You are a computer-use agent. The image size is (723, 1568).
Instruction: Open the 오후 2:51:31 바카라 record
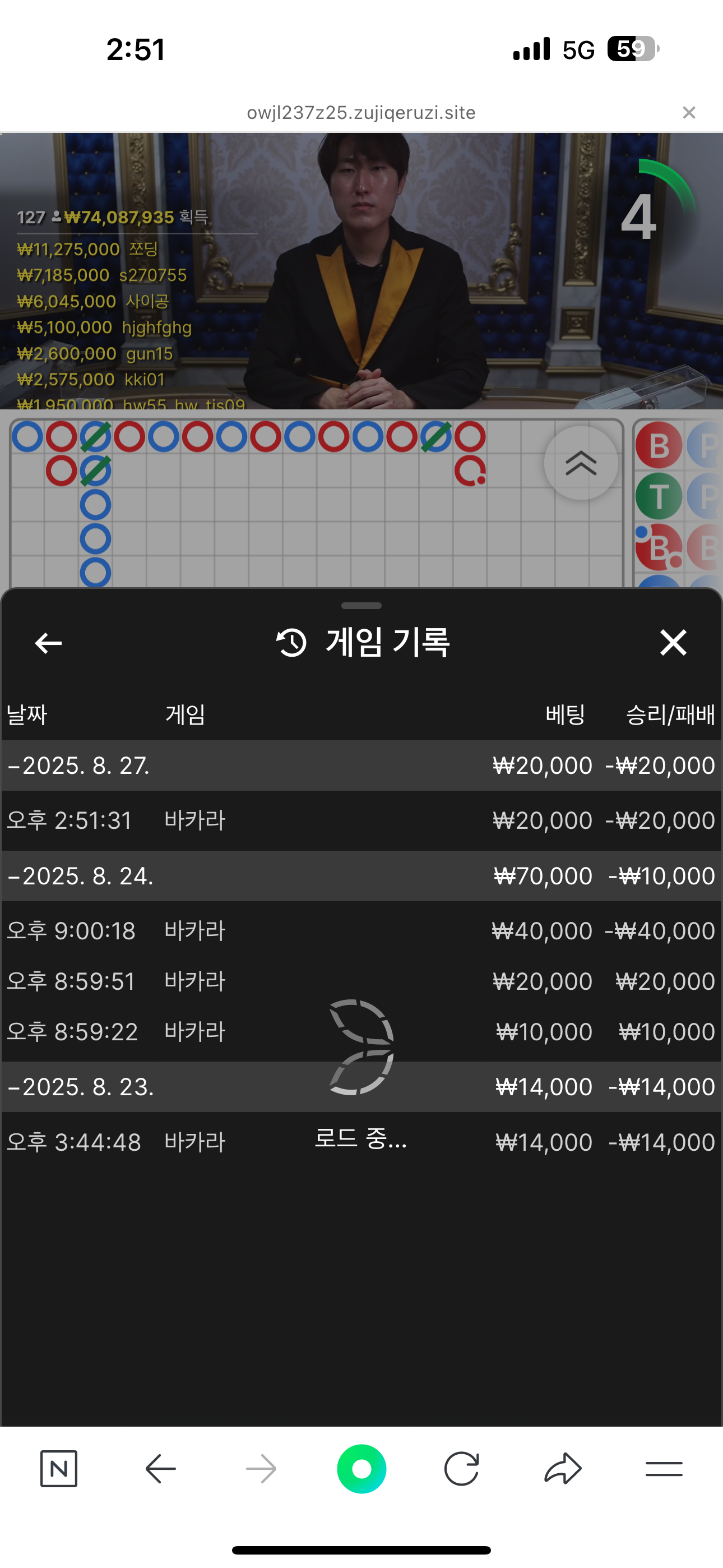coord(359,820)
